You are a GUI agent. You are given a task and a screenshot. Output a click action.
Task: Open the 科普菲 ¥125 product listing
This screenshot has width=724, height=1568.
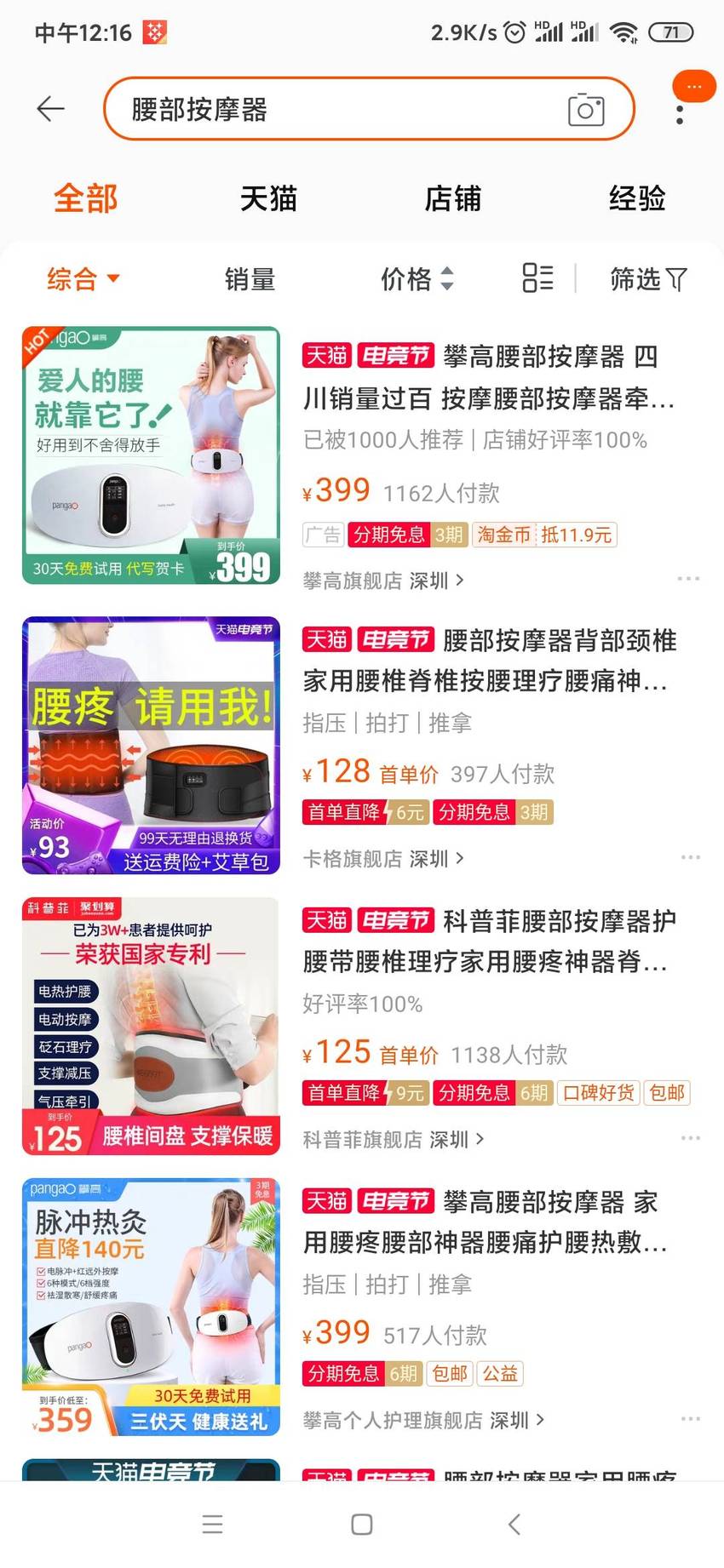(491, 941)
